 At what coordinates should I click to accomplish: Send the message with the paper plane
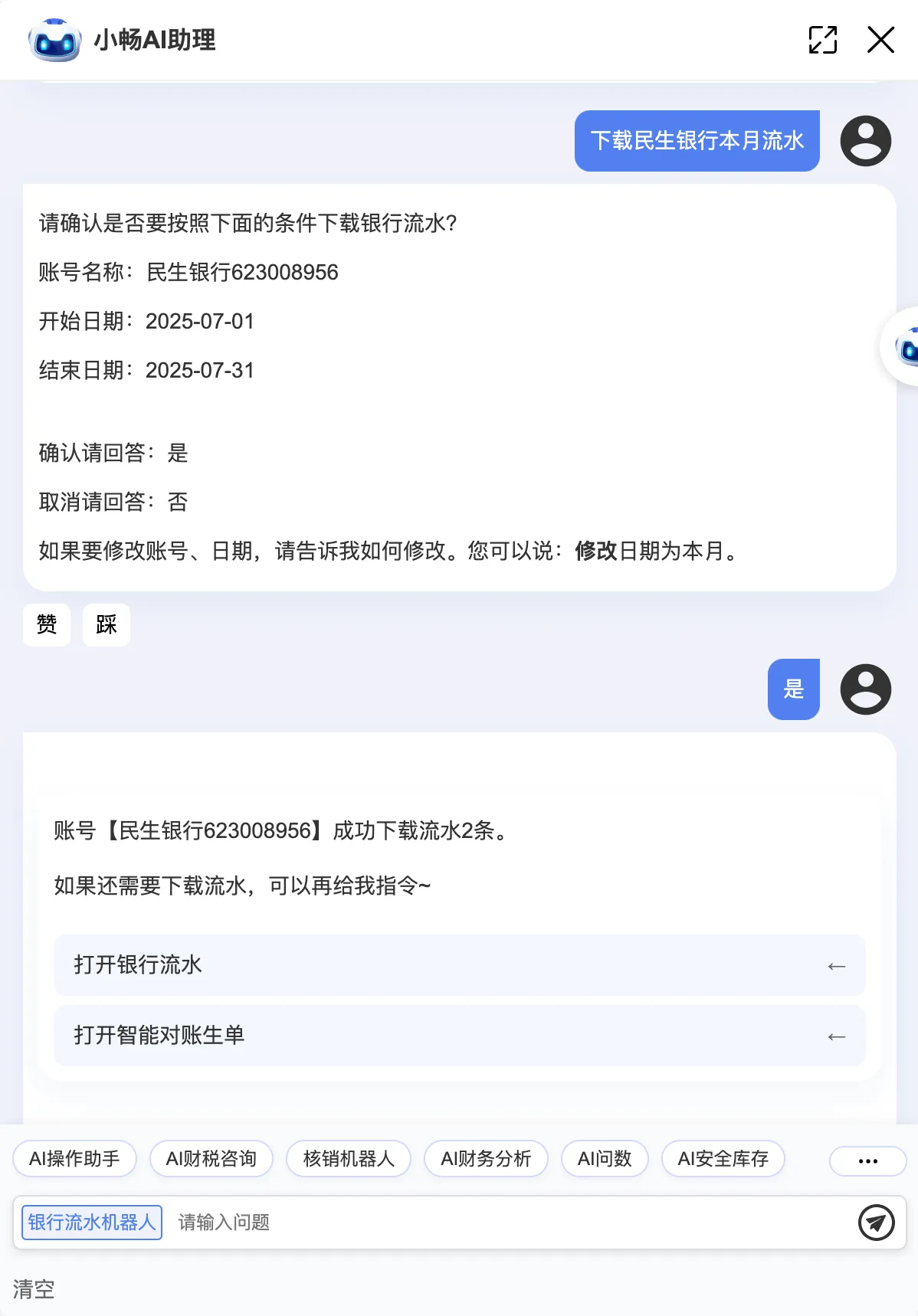click(876, 1223)
